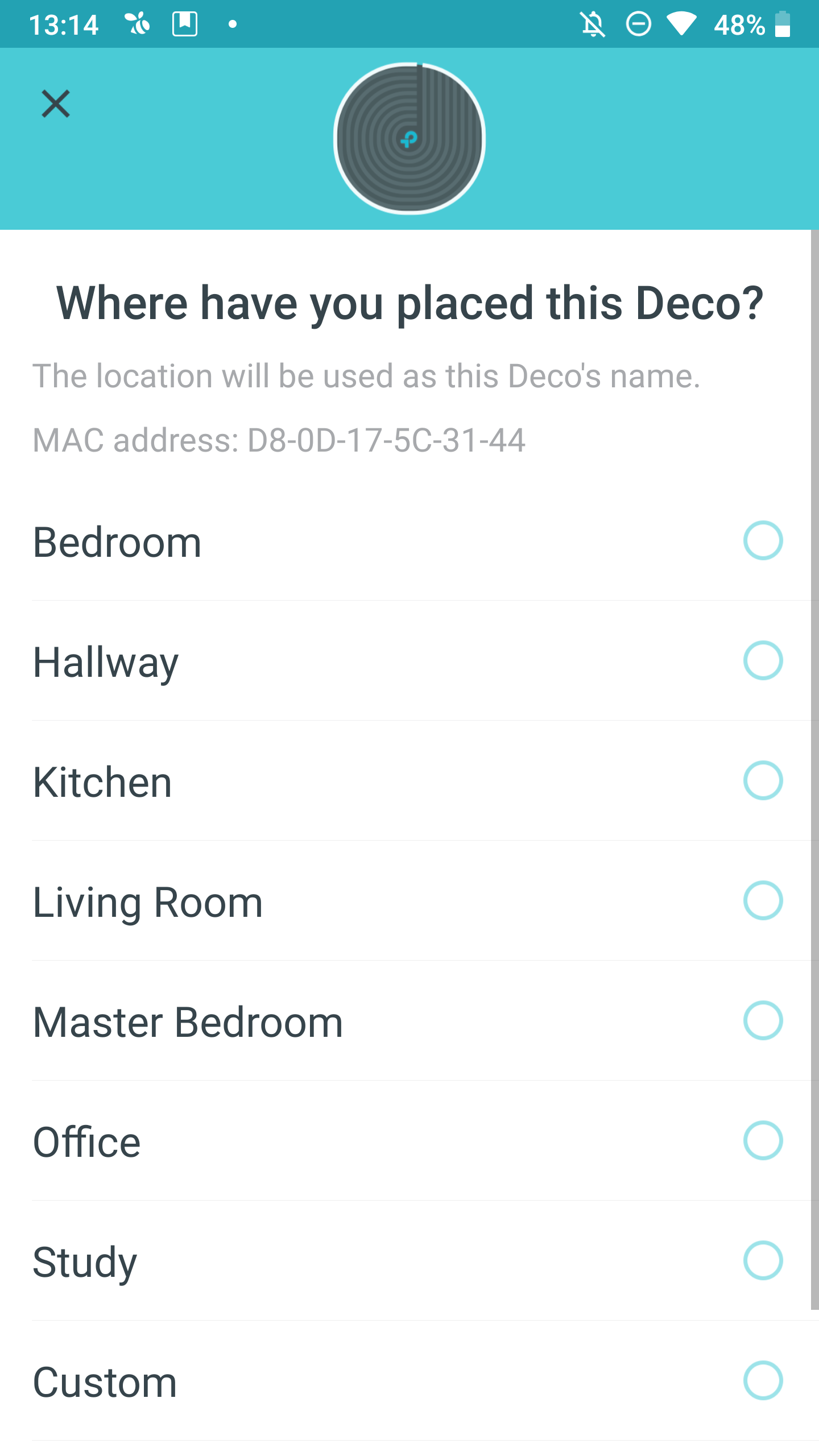Choose the Hallway option
Image resolution: width=819 pixels, height=1456 pixels.
409,661
